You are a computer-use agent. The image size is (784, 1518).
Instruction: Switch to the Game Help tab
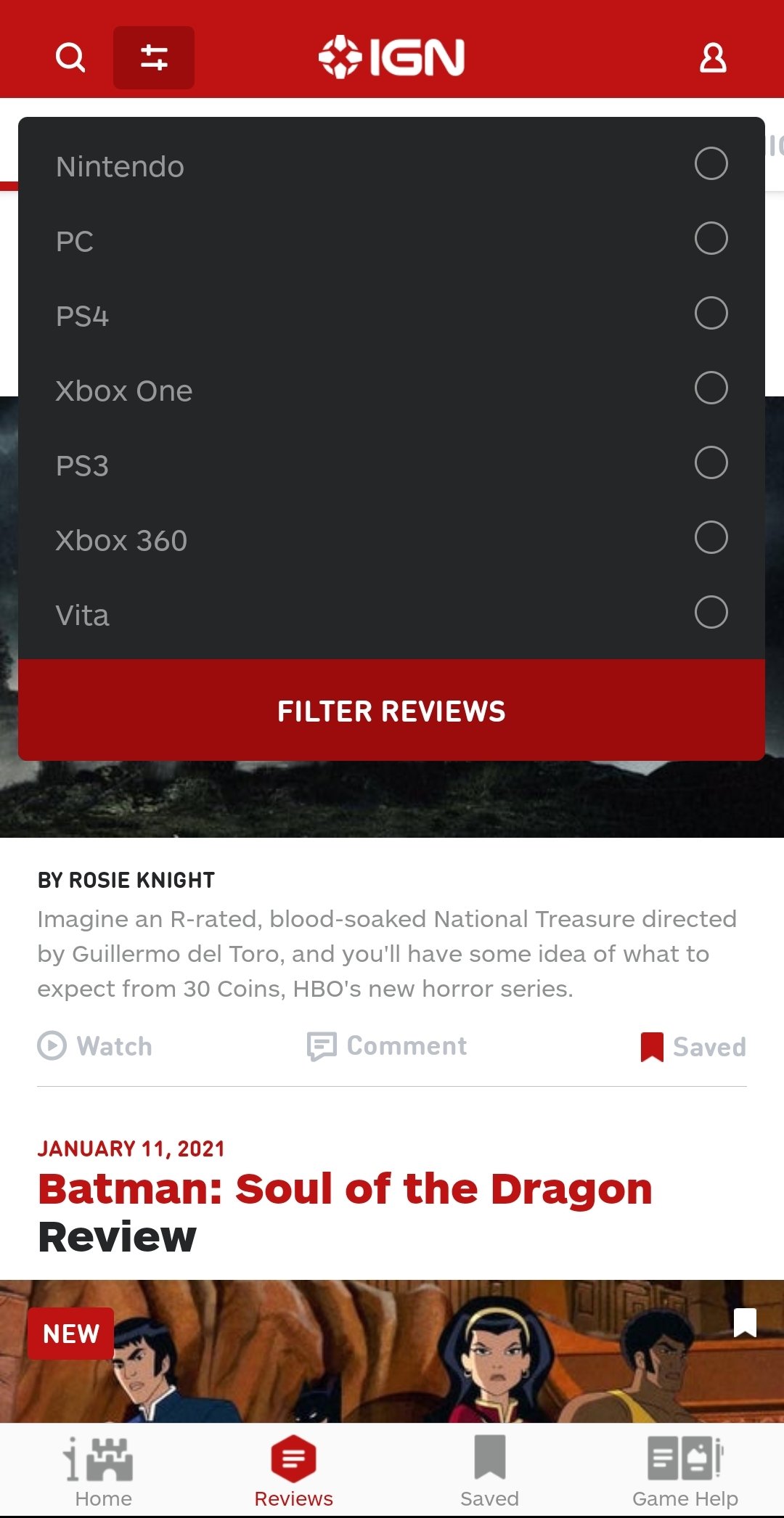point(685,1471)
